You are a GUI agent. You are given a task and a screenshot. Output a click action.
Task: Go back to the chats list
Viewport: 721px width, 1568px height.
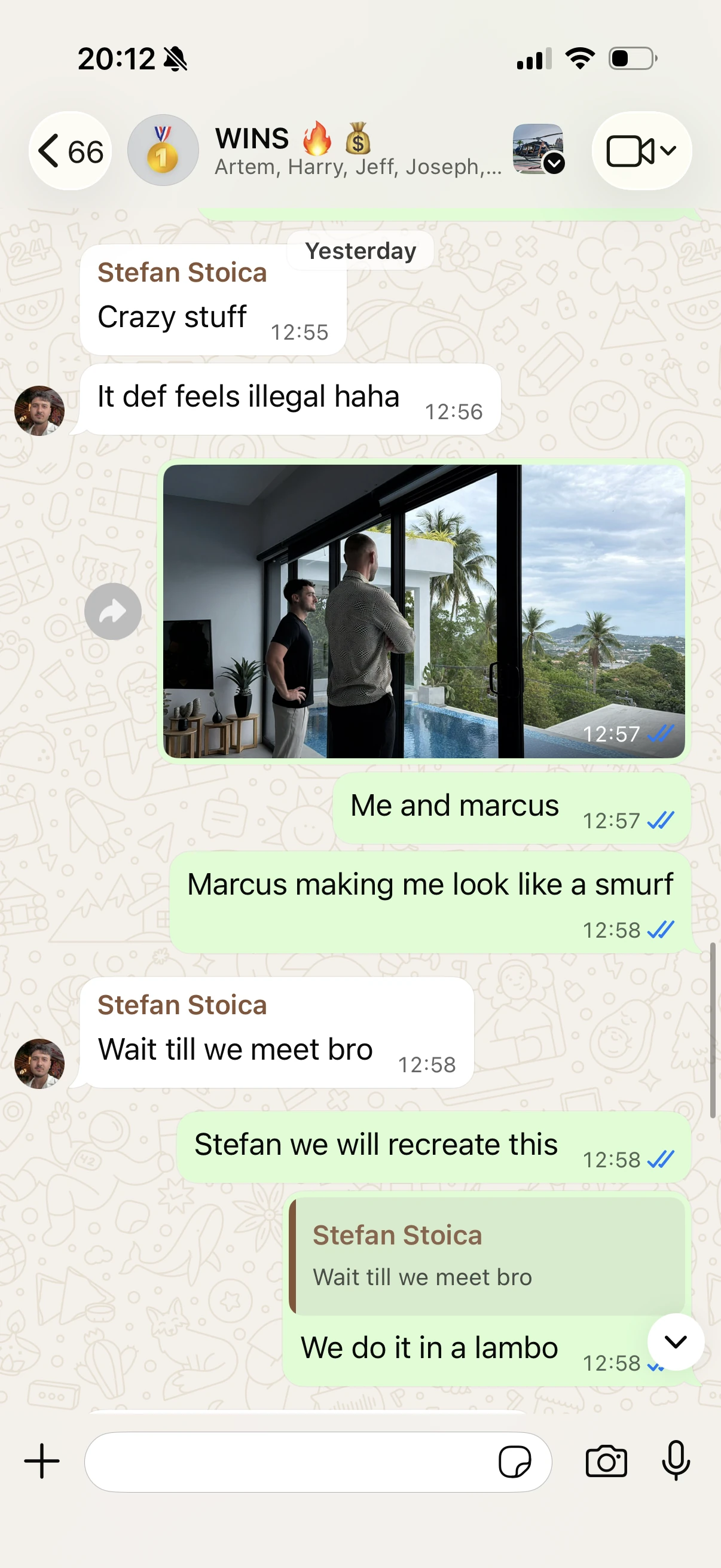tap(70, 151)
